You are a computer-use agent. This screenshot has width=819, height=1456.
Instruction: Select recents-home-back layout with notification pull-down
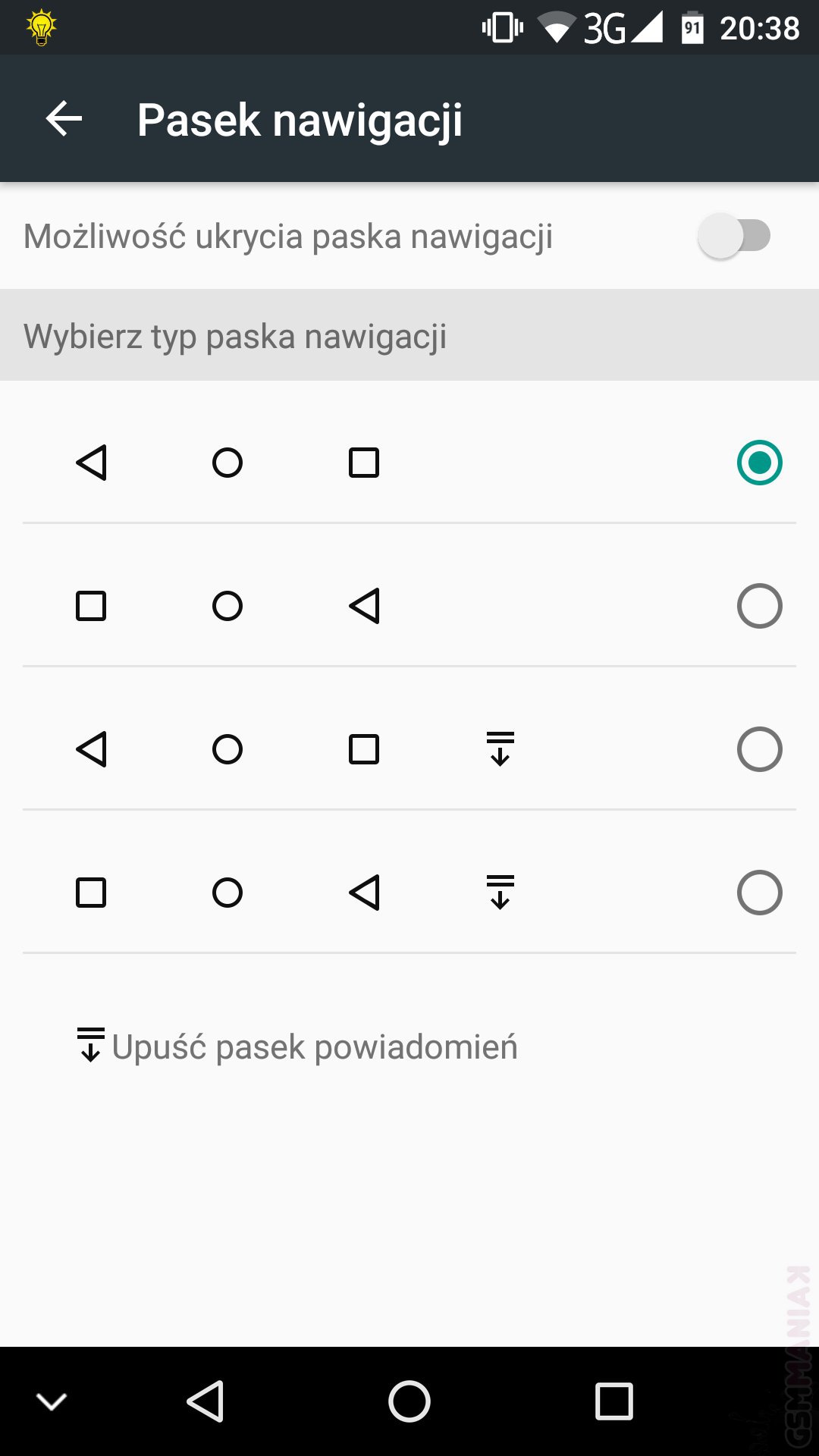(x=759, y=893)
